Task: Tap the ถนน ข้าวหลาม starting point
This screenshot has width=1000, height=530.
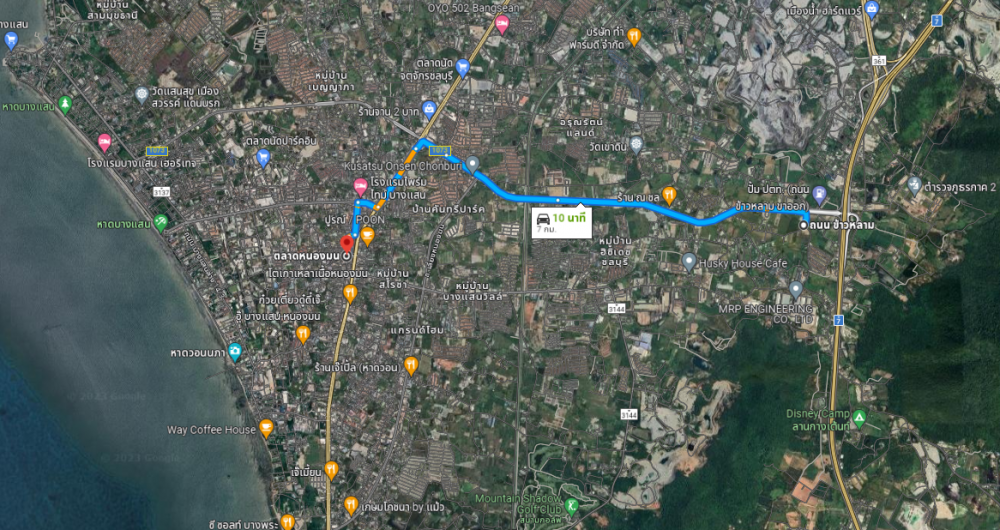Action: coord(804,226)
